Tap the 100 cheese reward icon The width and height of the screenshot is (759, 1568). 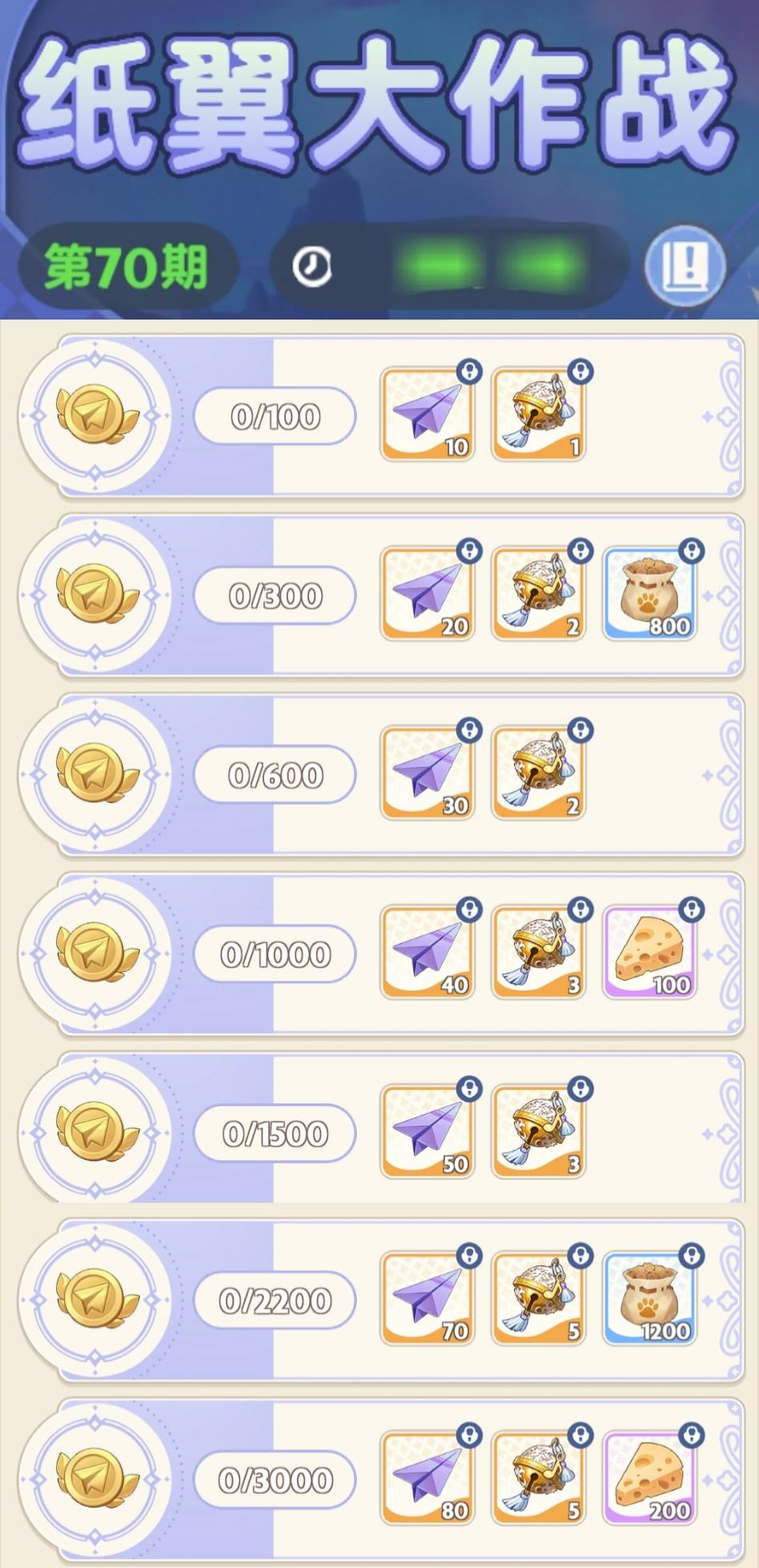(x=649, y=951)
